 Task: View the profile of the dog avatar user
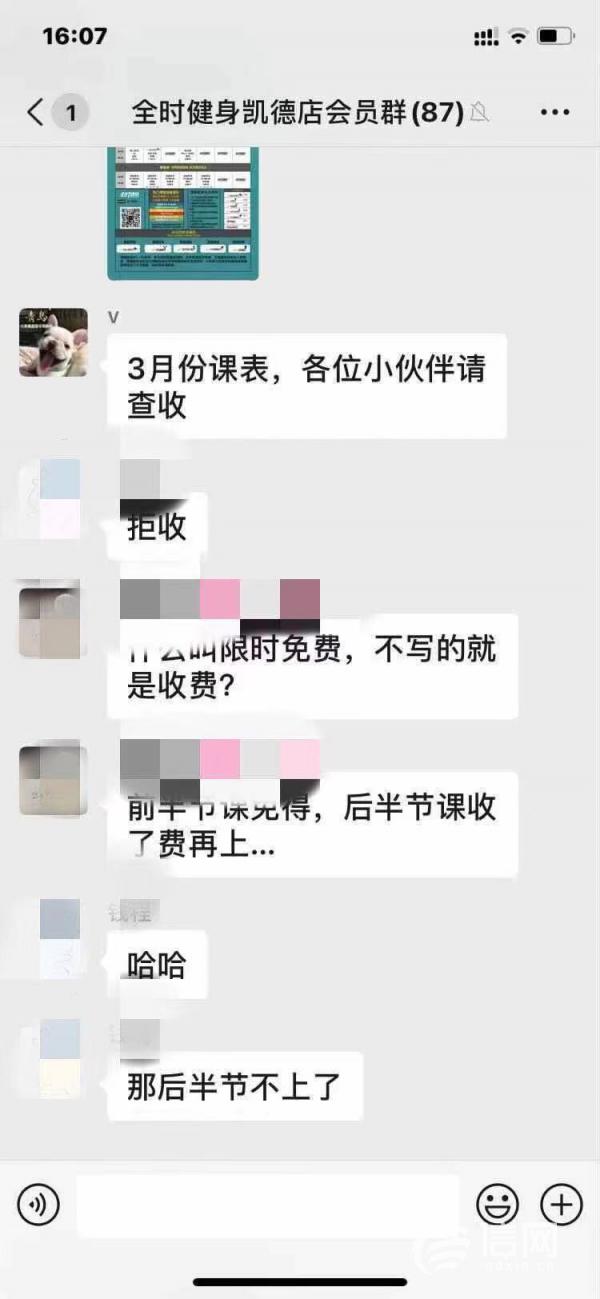click(x=53, y=342)
